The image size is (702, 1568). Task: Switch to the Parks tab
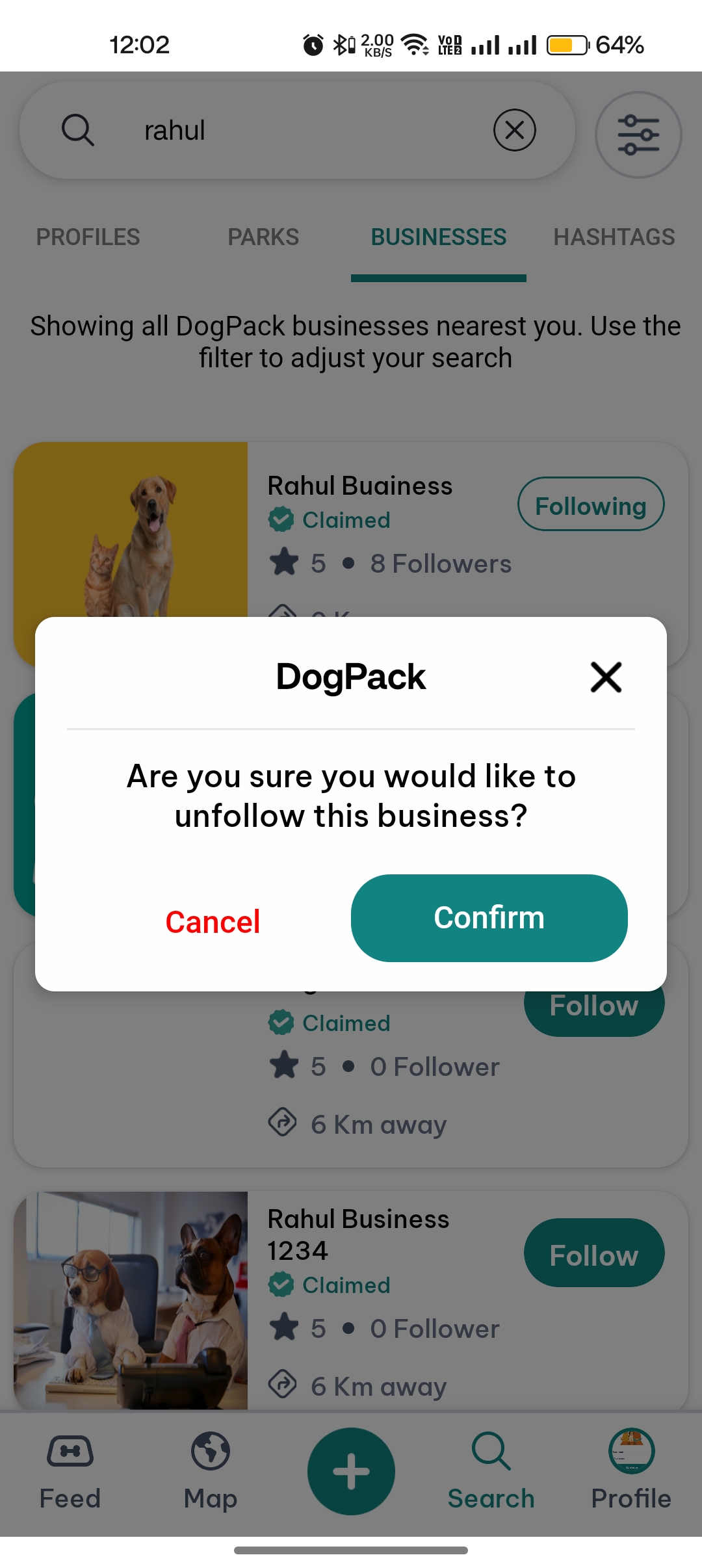[x=263, y=237]
